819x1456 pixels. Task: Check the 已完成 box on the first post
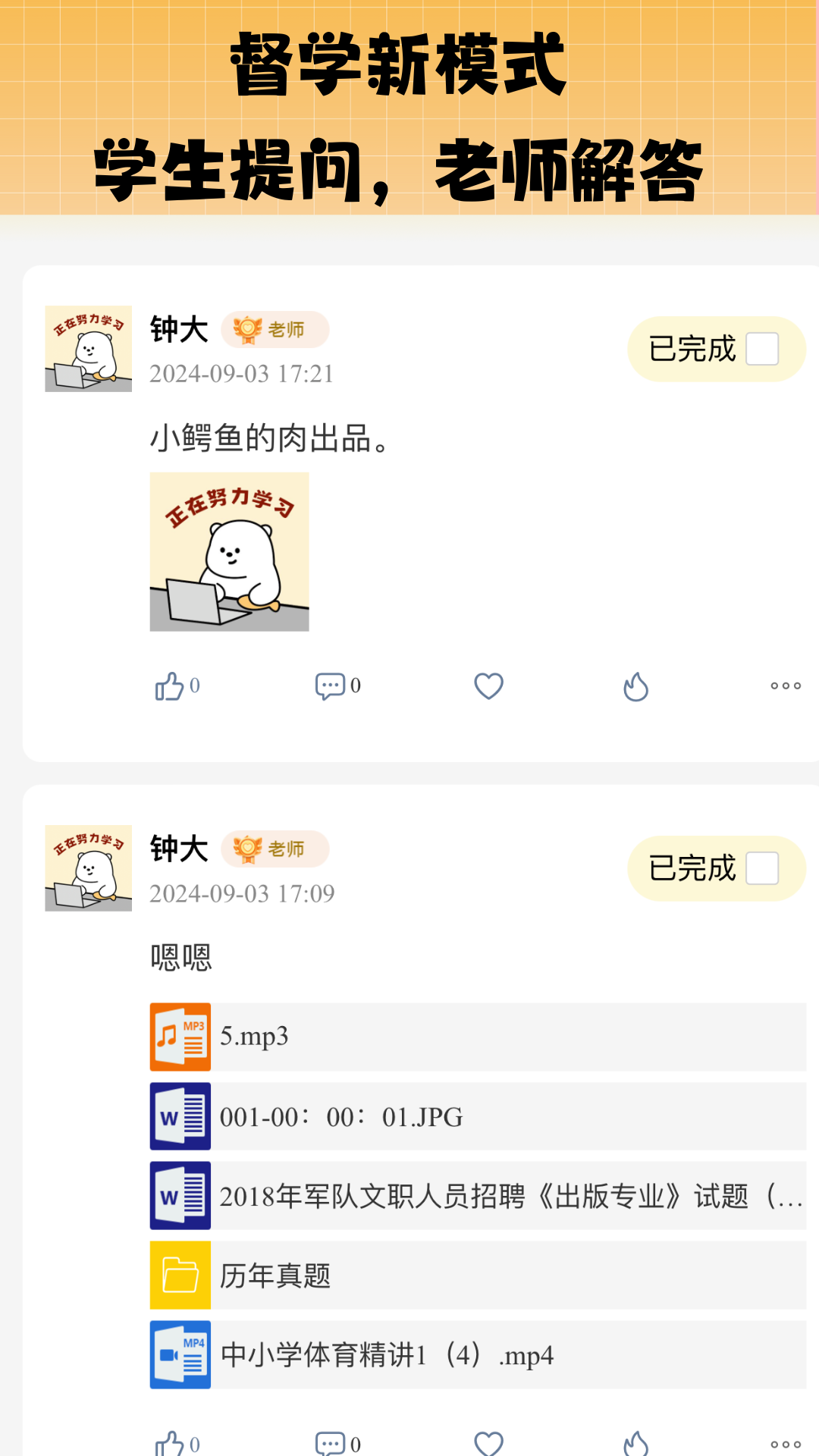pyautogui.click(x=764, y=348)
